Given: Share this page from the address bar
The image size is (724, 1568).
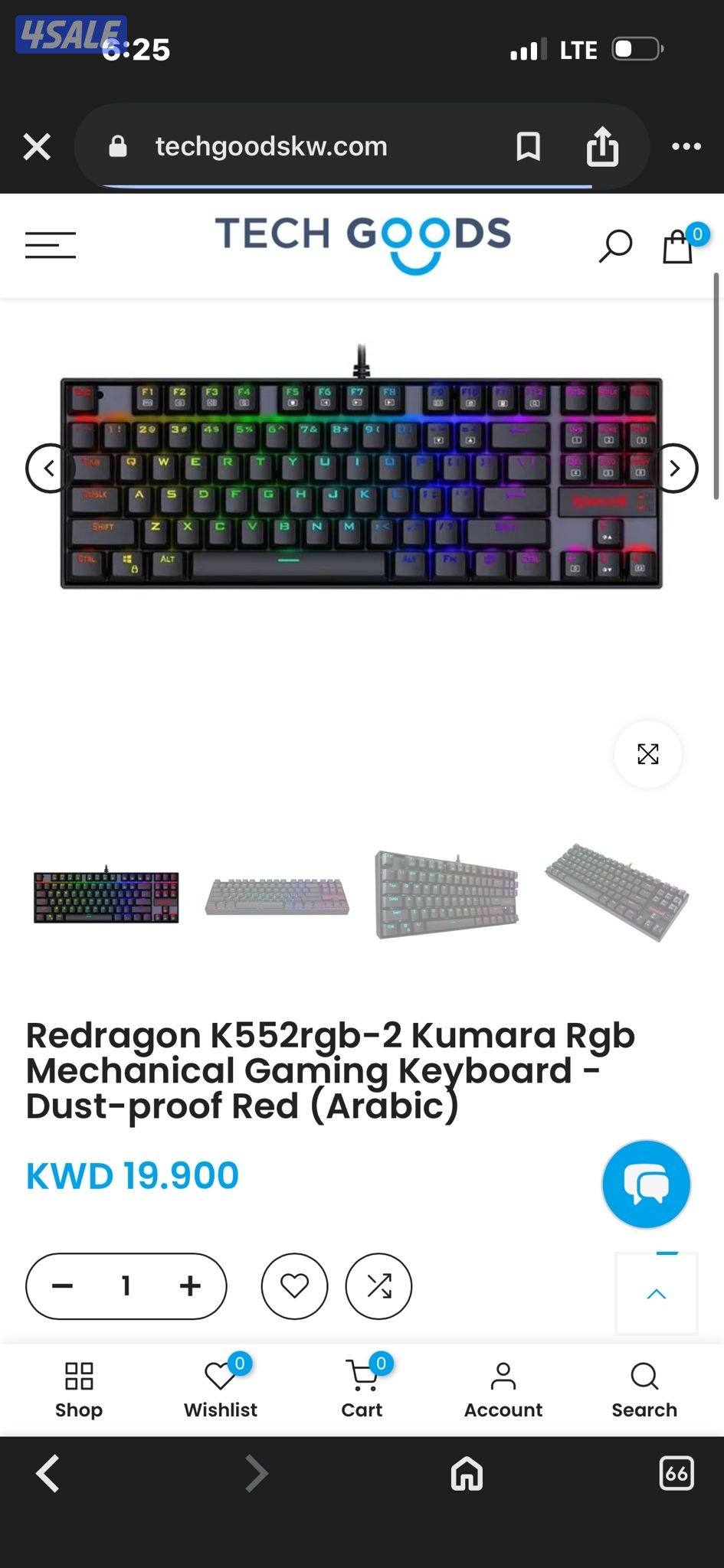Looking at the screenshot, I should [x=602, y=146].
